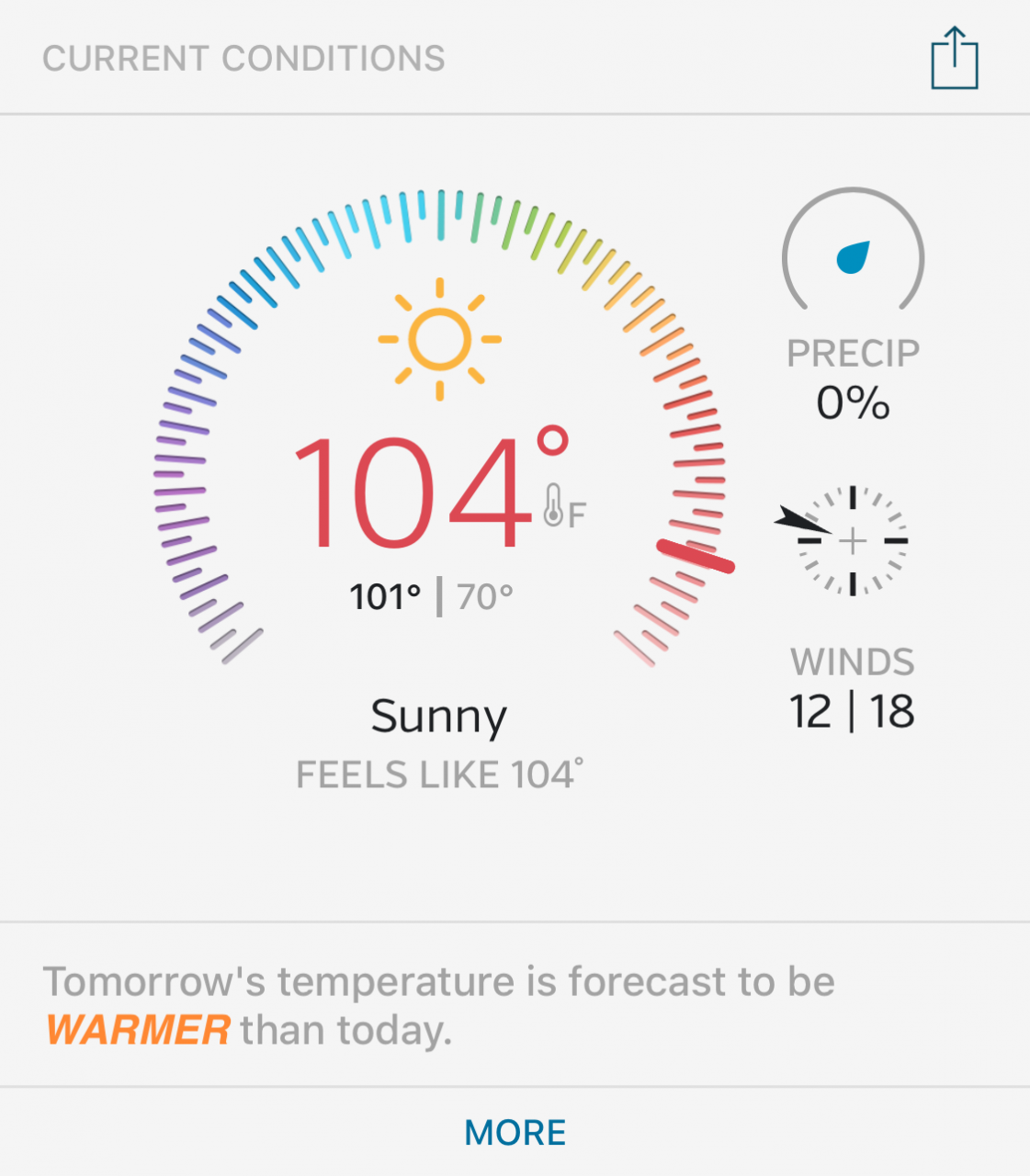Share the current conditions

[954, 59]
